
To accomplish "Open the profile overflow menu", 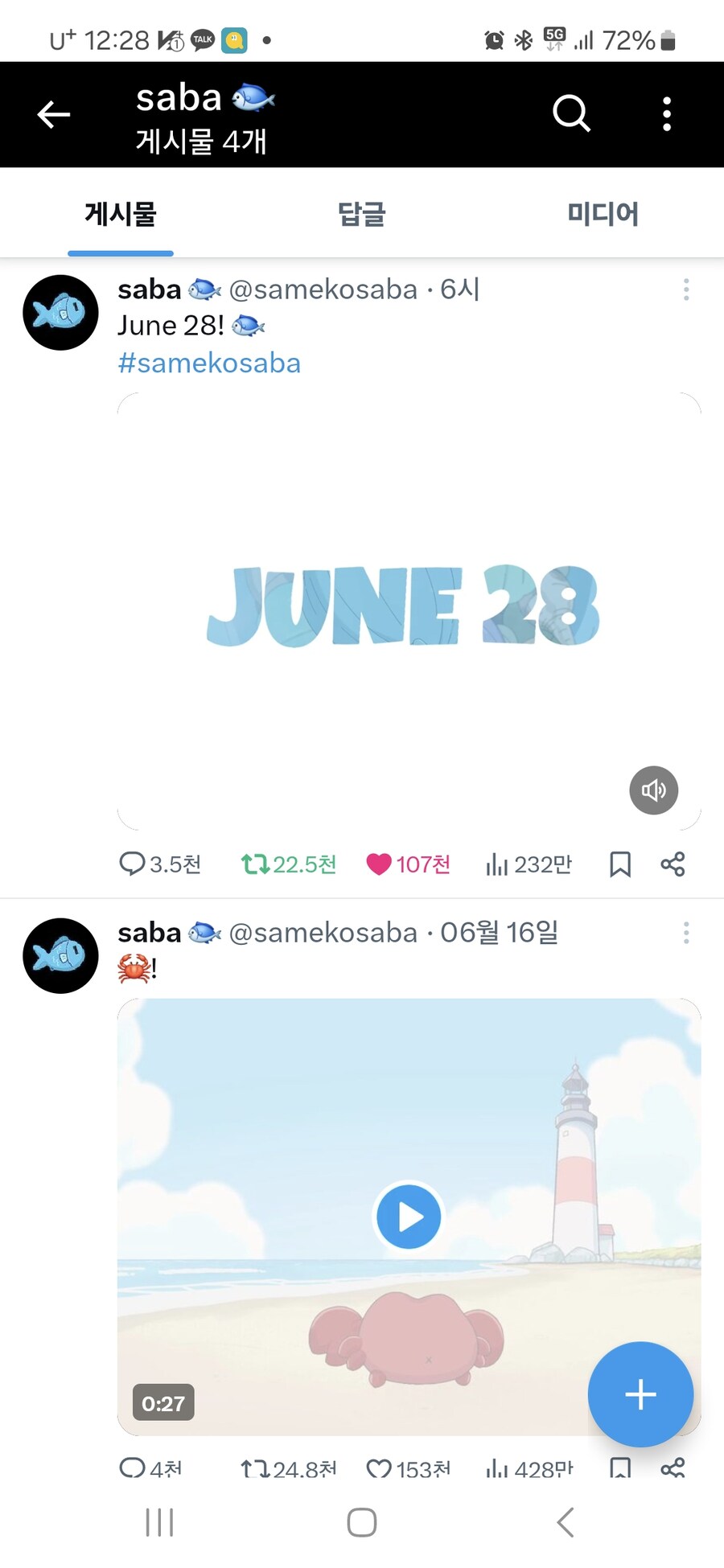I will 666,114.
